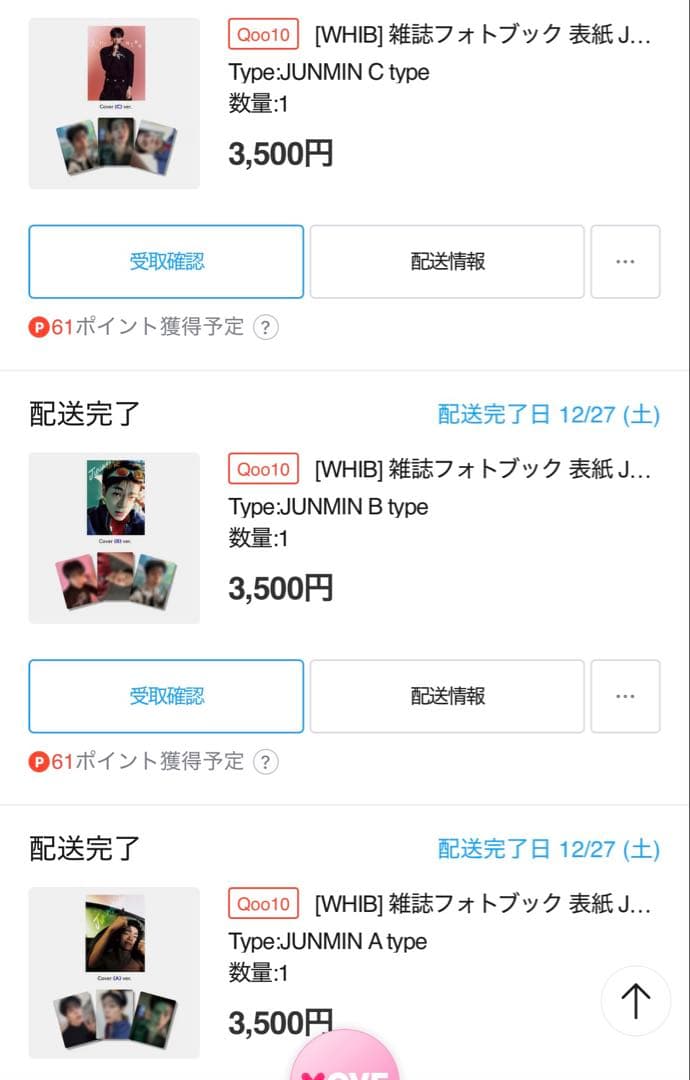Open JUNMIN B type product thumbnail

pos(114,538)
